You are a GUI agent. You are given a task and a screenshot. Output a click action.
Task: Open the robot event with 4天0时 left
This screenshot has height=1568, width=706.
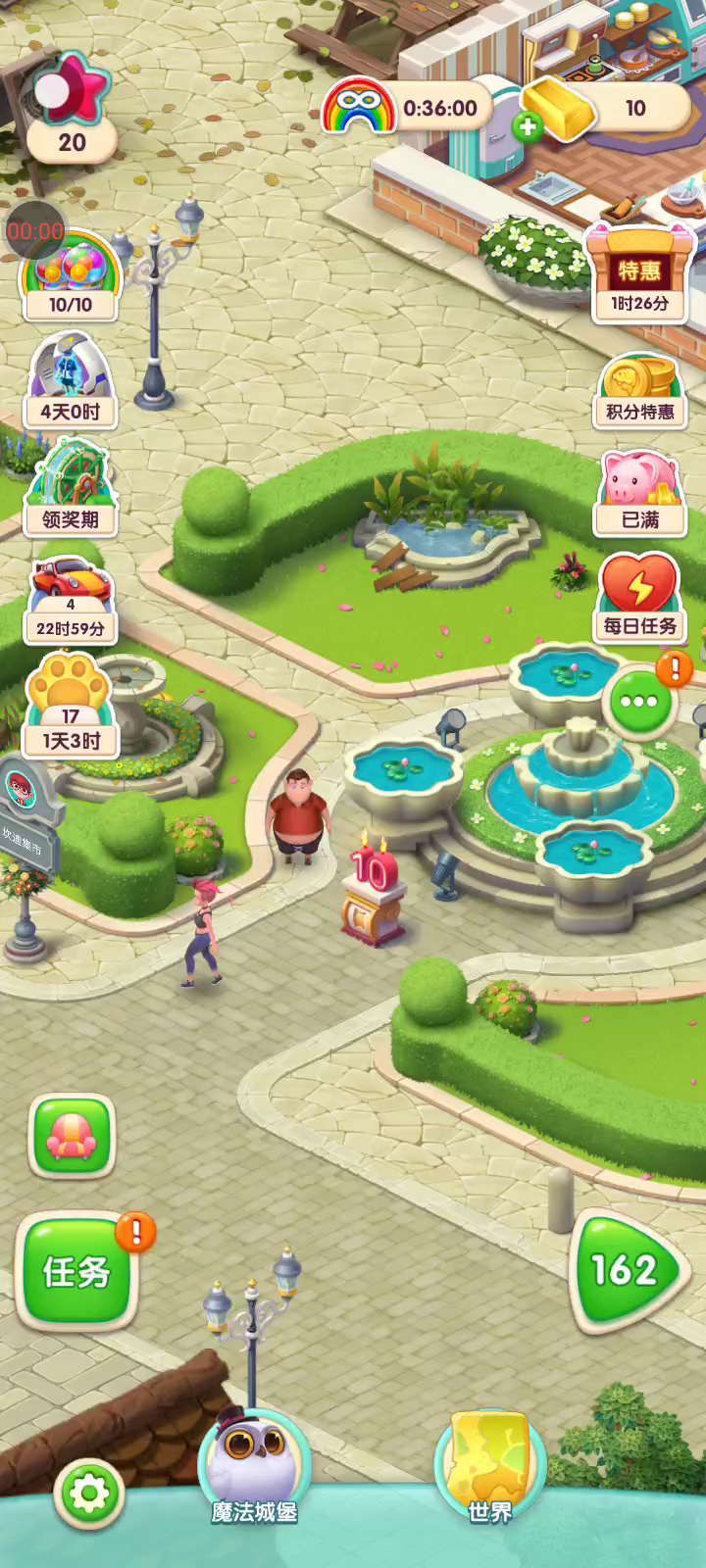point(71,384)
